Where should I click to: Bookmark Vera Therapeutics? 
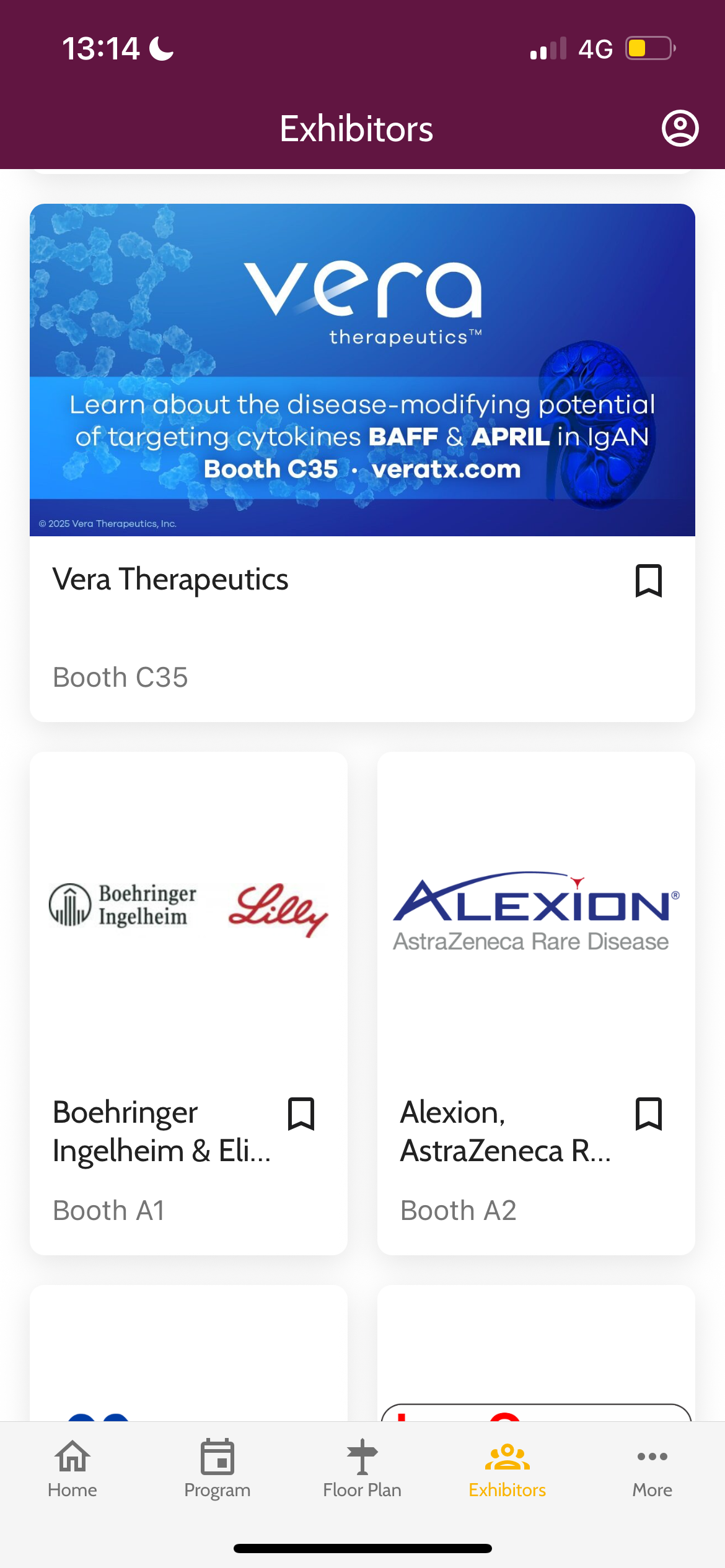649,581
